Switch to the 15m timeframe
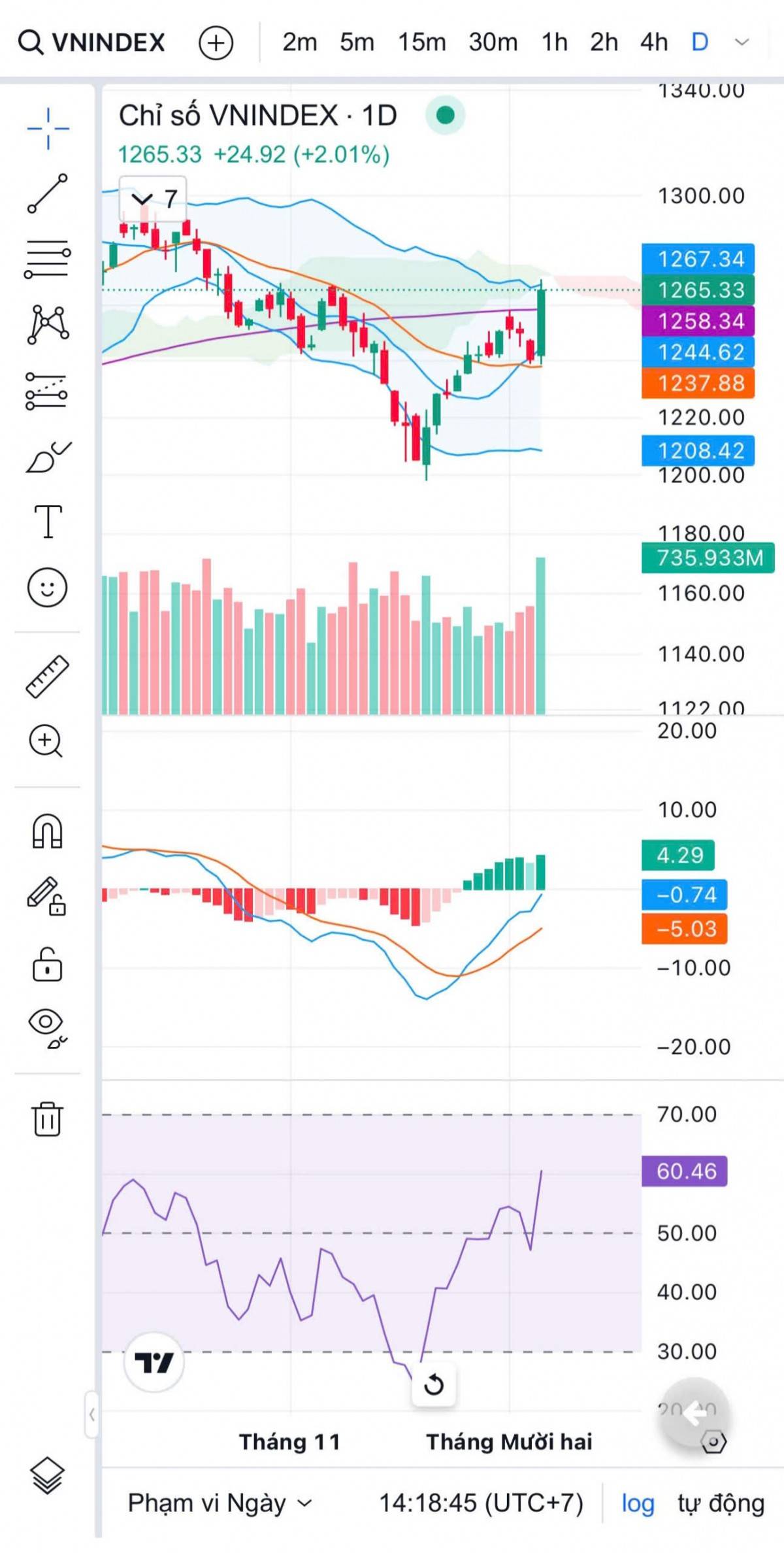The height and width of the screenshot is (1553, 784). pos(422,42)
